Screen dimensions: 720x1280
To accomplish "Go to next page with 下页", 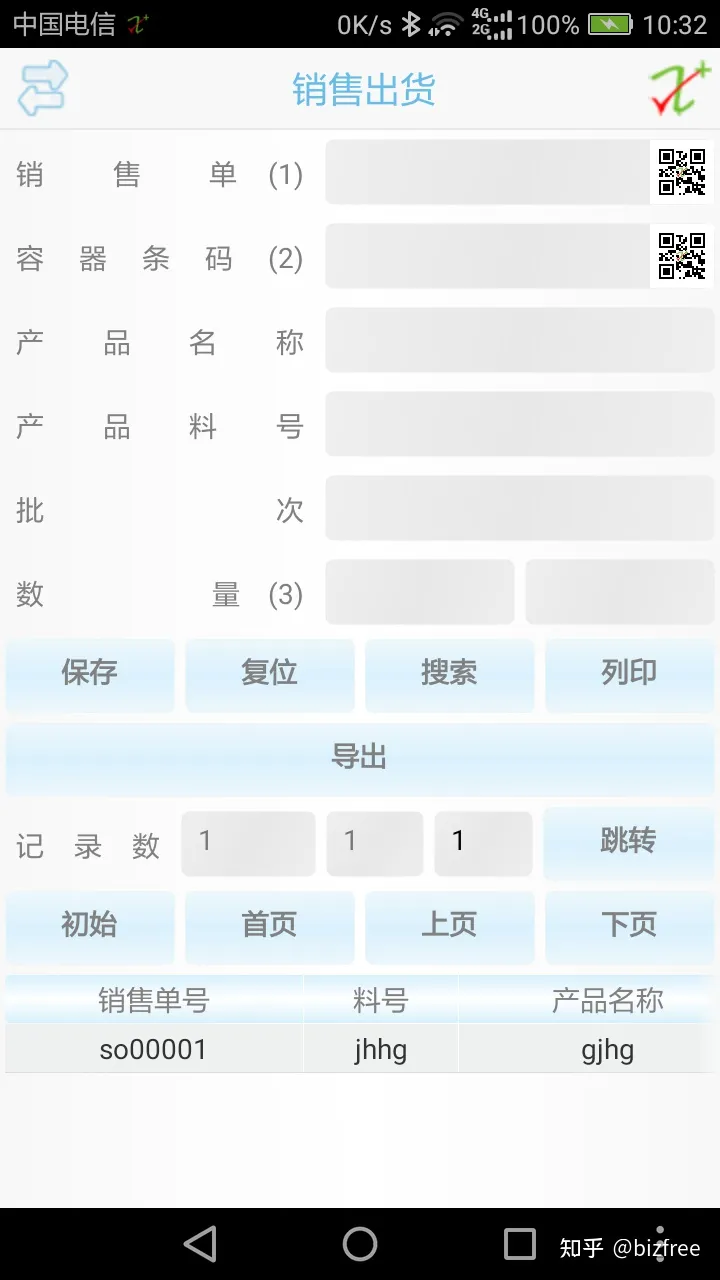I will (629, 925).
